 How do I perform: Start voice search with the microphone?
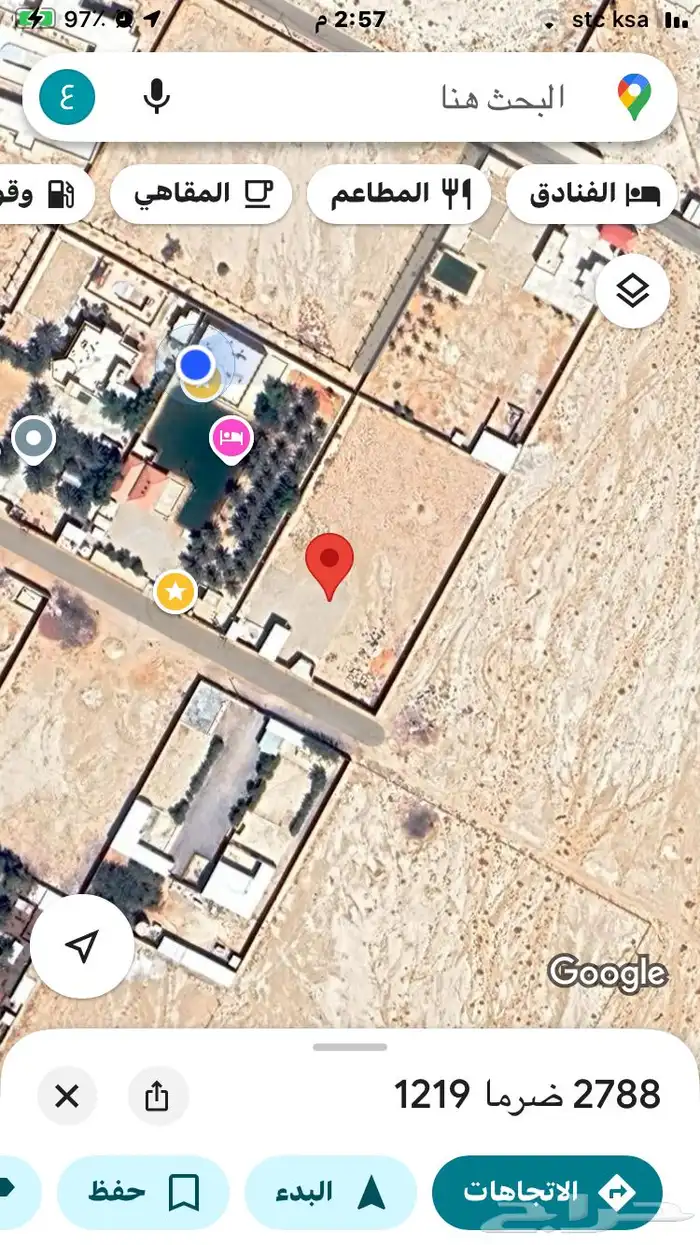[156, 97]
